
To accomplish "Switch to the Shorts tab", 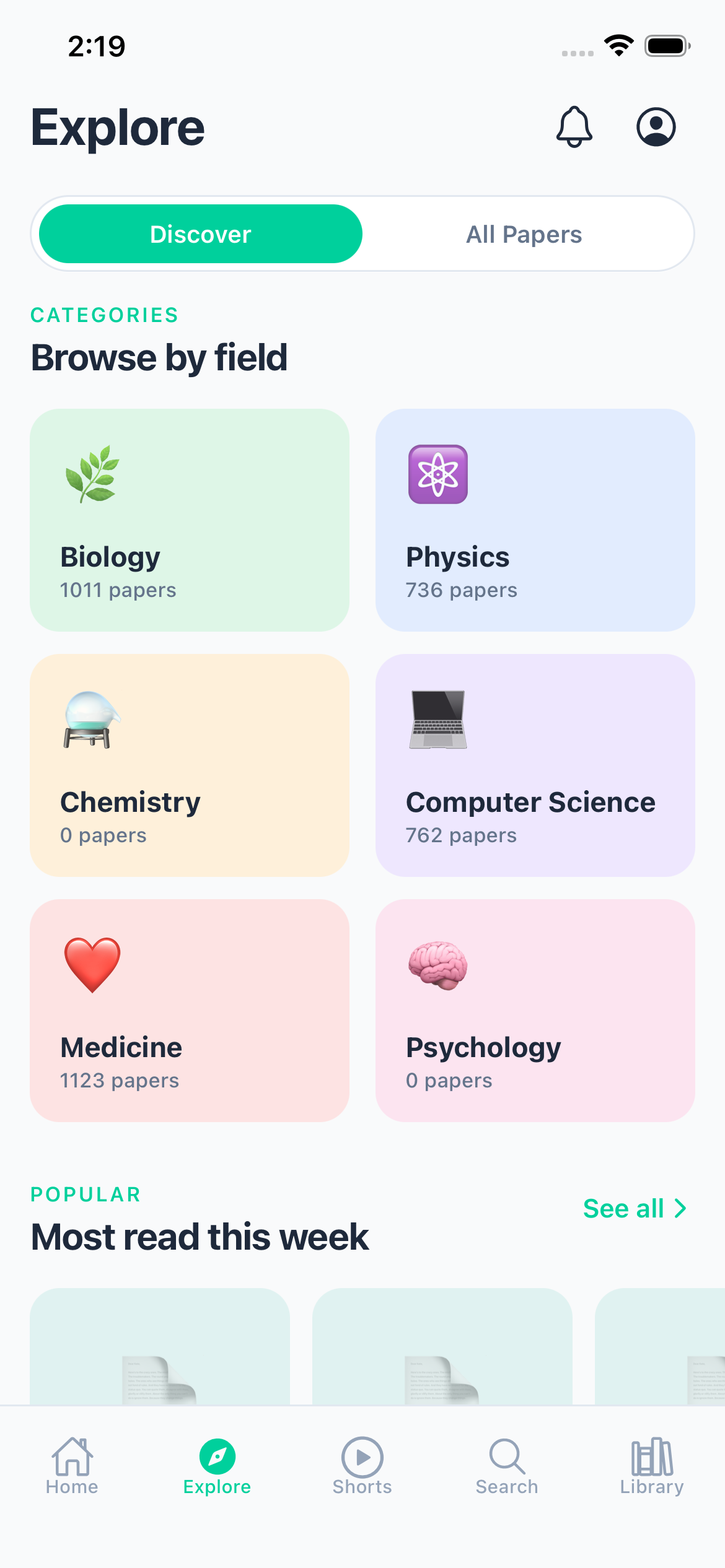I will (x=362, y=1465).
